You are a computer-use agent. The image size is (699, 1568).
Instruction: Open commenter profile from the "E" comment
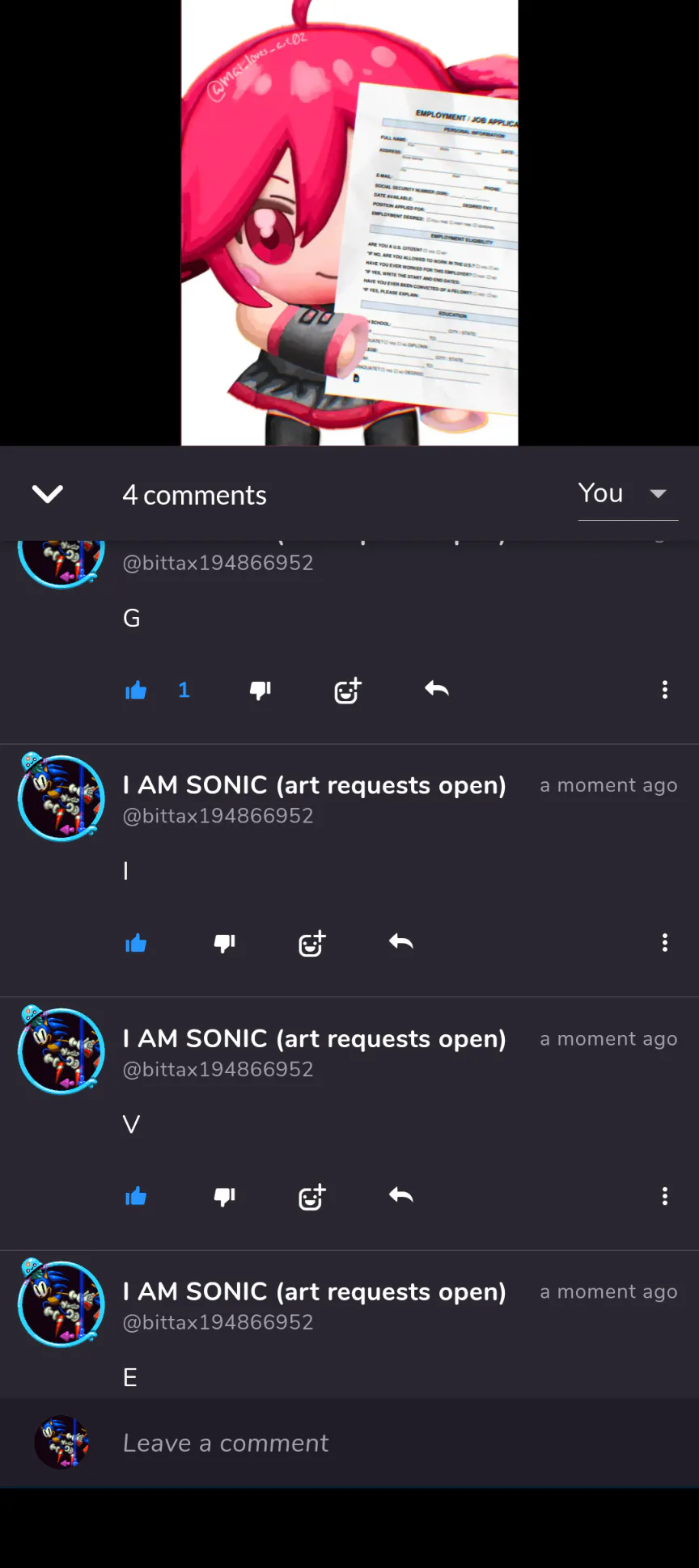pyautogui.click(x=61, y=1304)
